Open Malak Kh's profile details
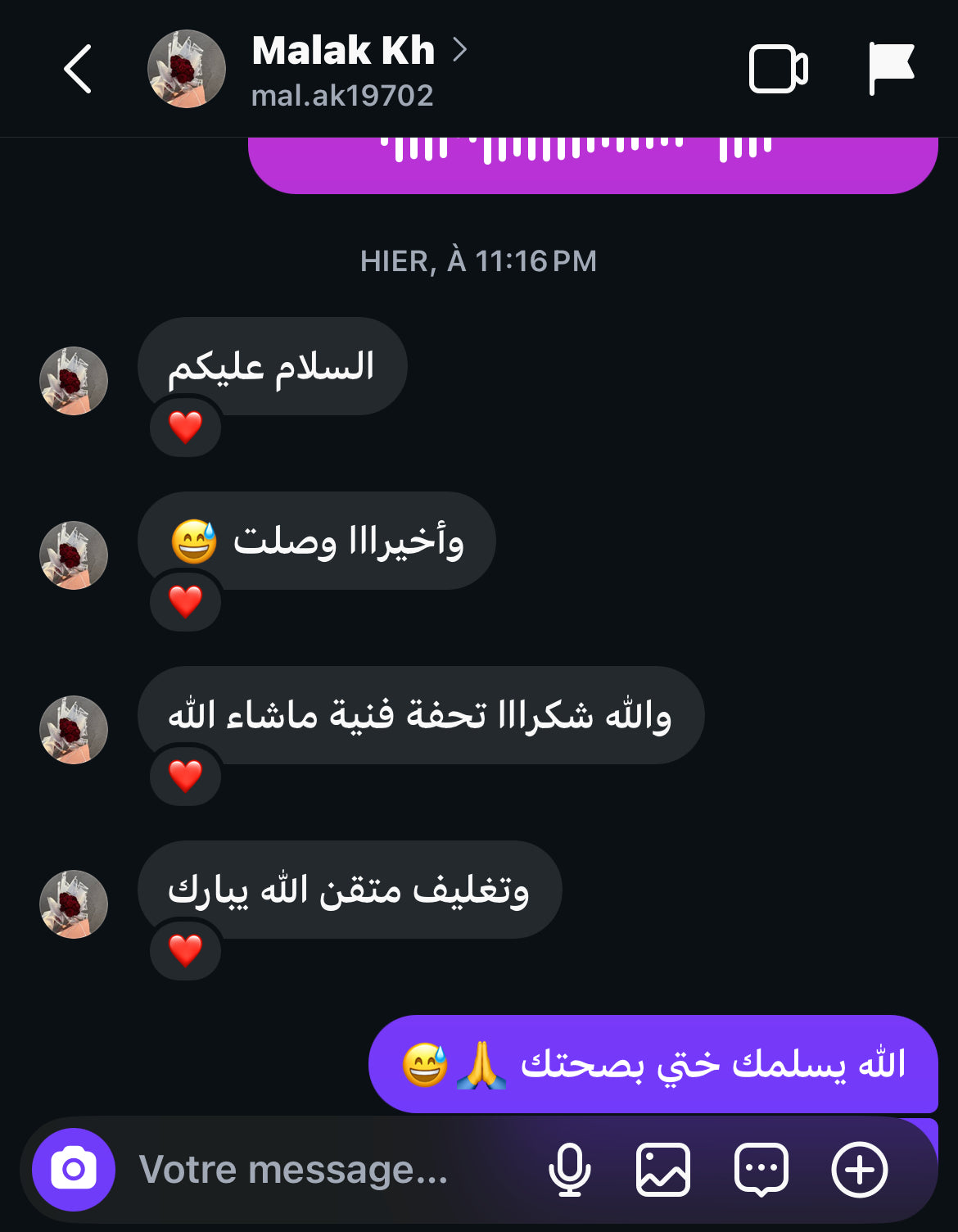The height and width of the screenshot is (1232, 958). point(343,69)
